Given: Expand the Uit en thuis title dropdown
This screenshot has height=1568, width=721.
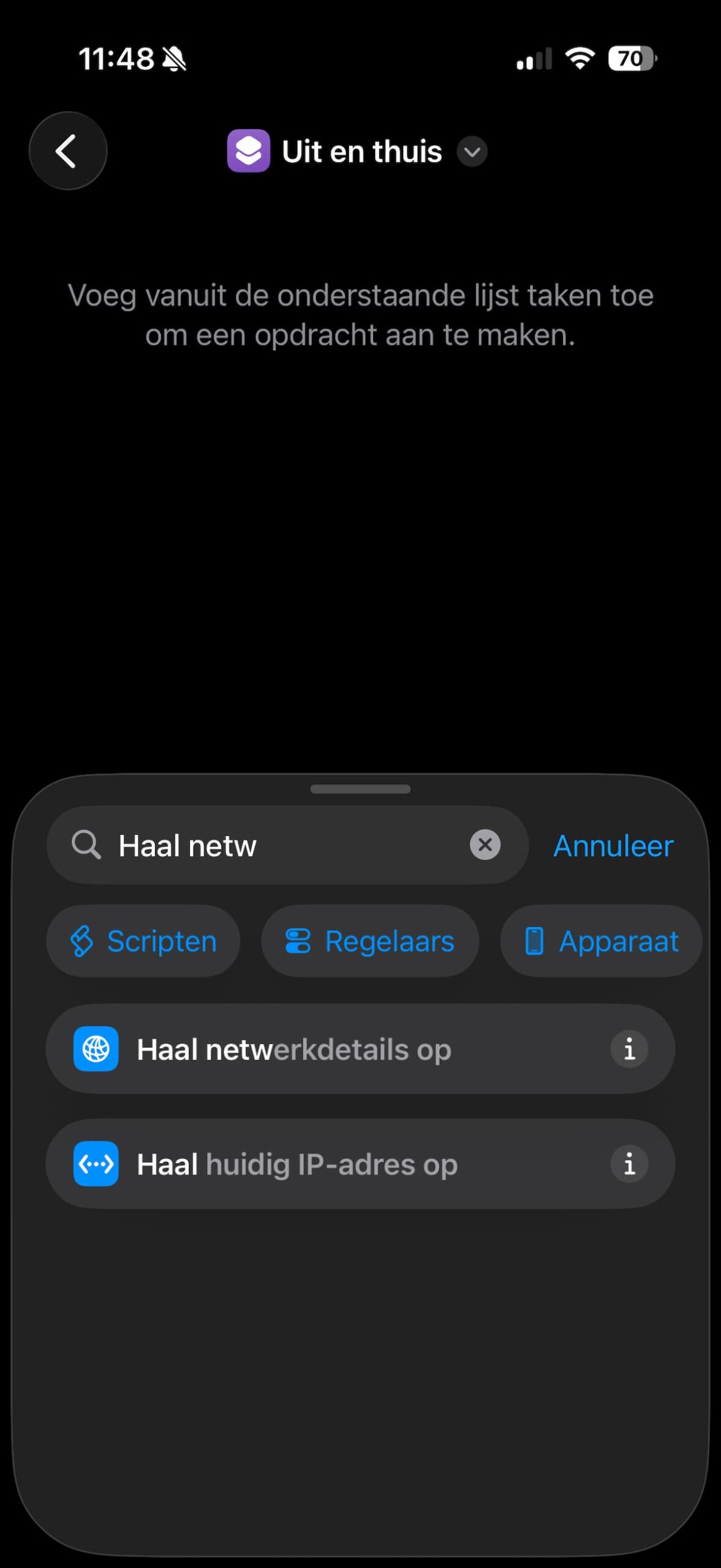Looking at the screenshot, I should pyautogui.click(x=472, y=151).
